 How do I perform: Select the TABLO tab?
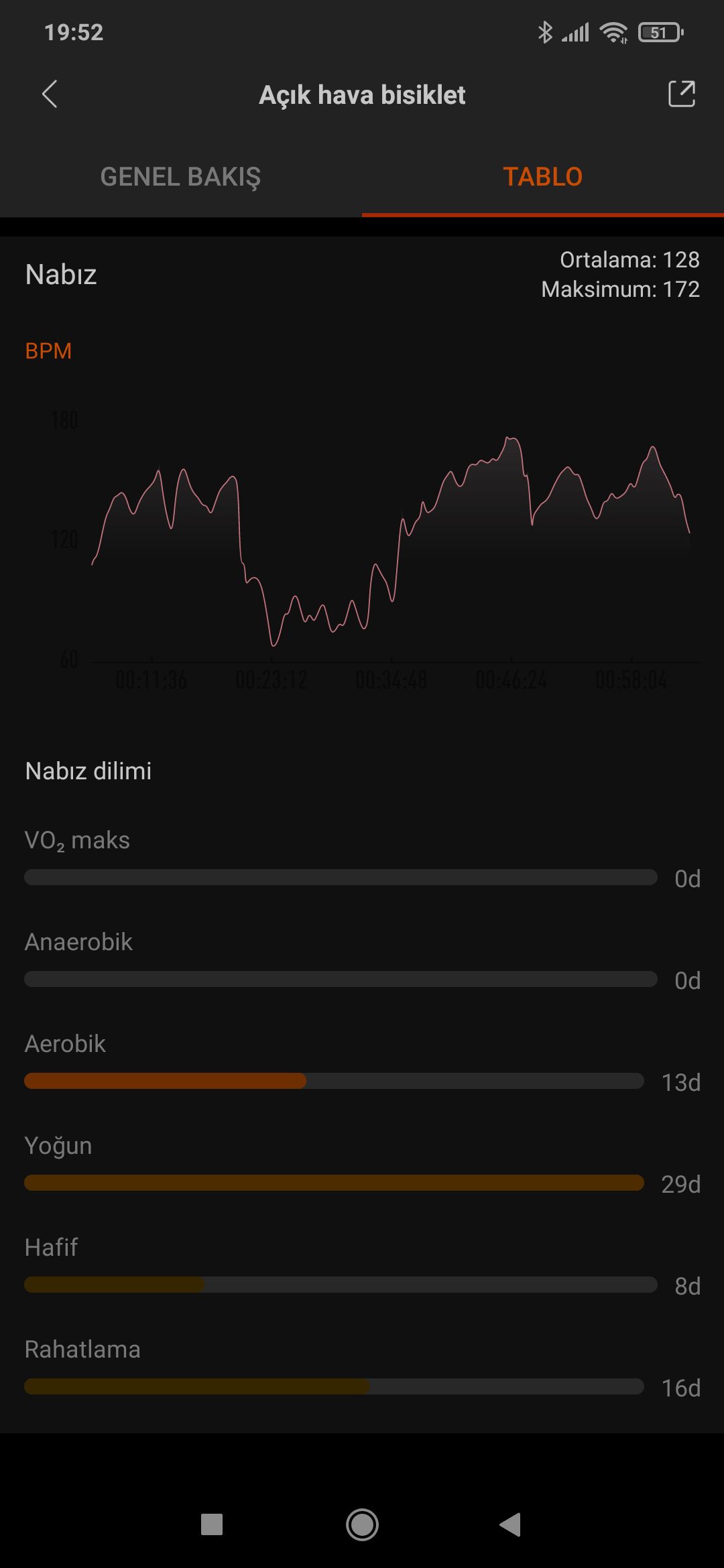click(542, 177)
